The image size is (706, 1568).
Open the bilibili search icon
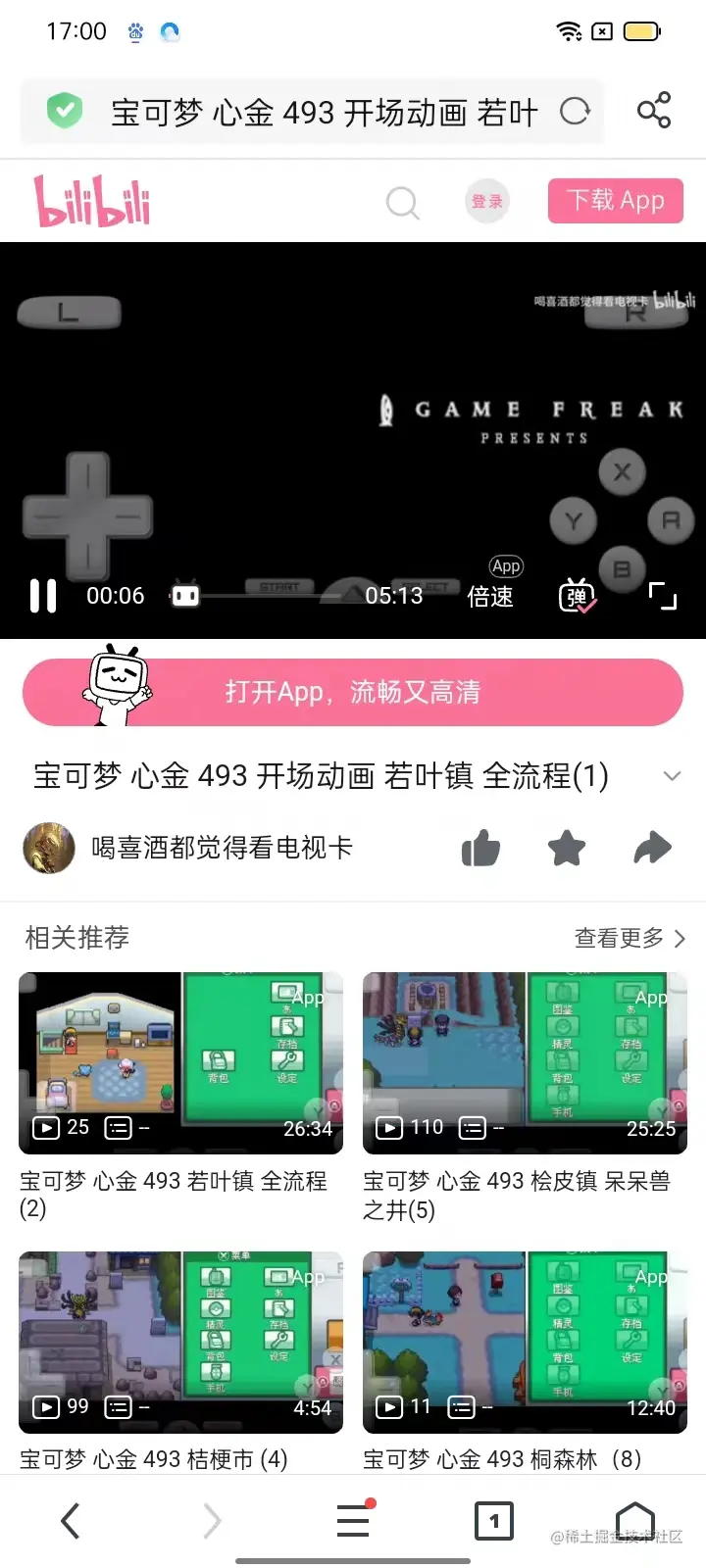point(402,203)
